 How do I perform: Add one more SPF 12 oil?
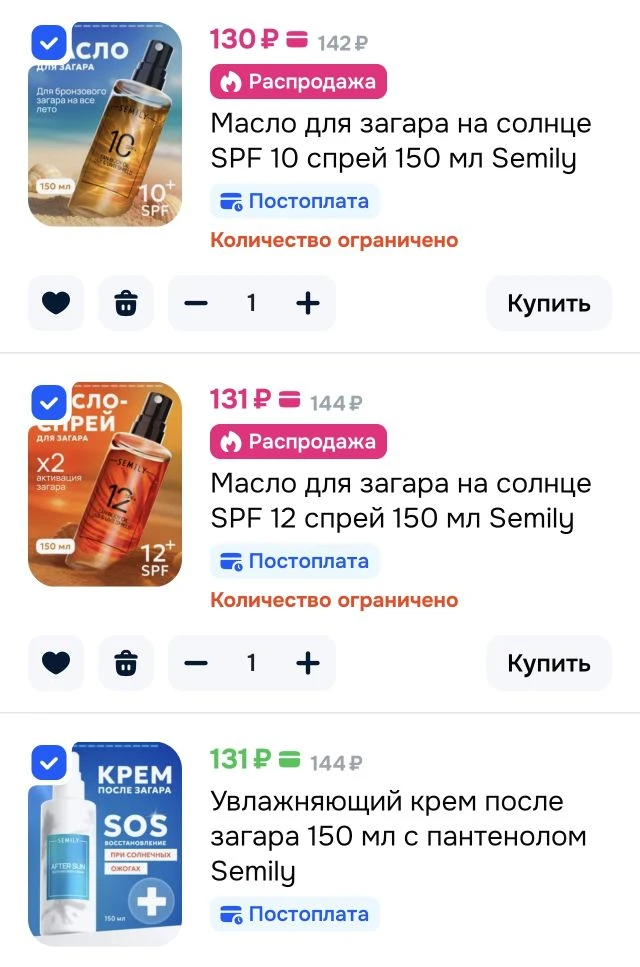click(x=308, y=663)
